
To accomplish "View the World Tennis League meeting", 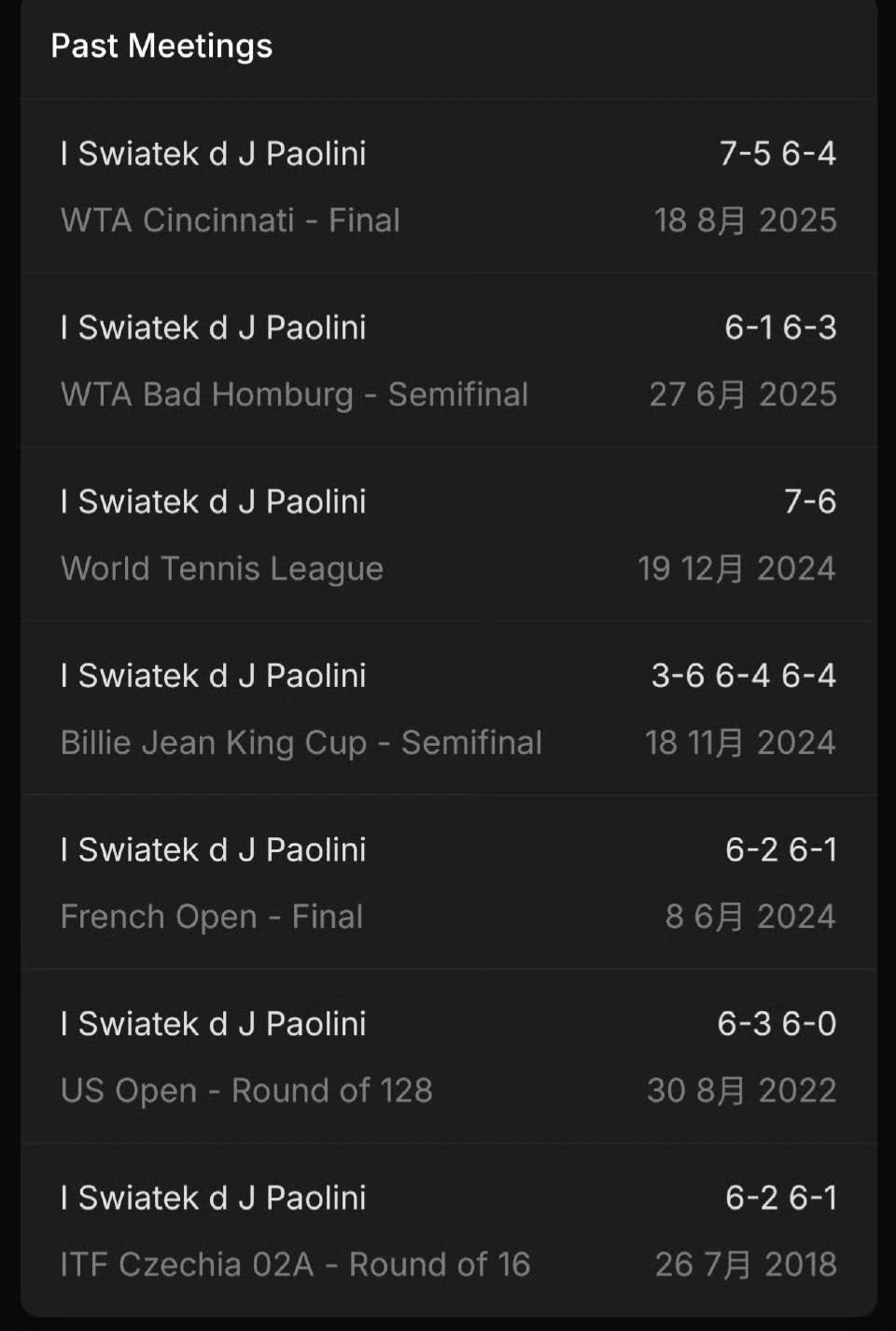I will 448,535.
